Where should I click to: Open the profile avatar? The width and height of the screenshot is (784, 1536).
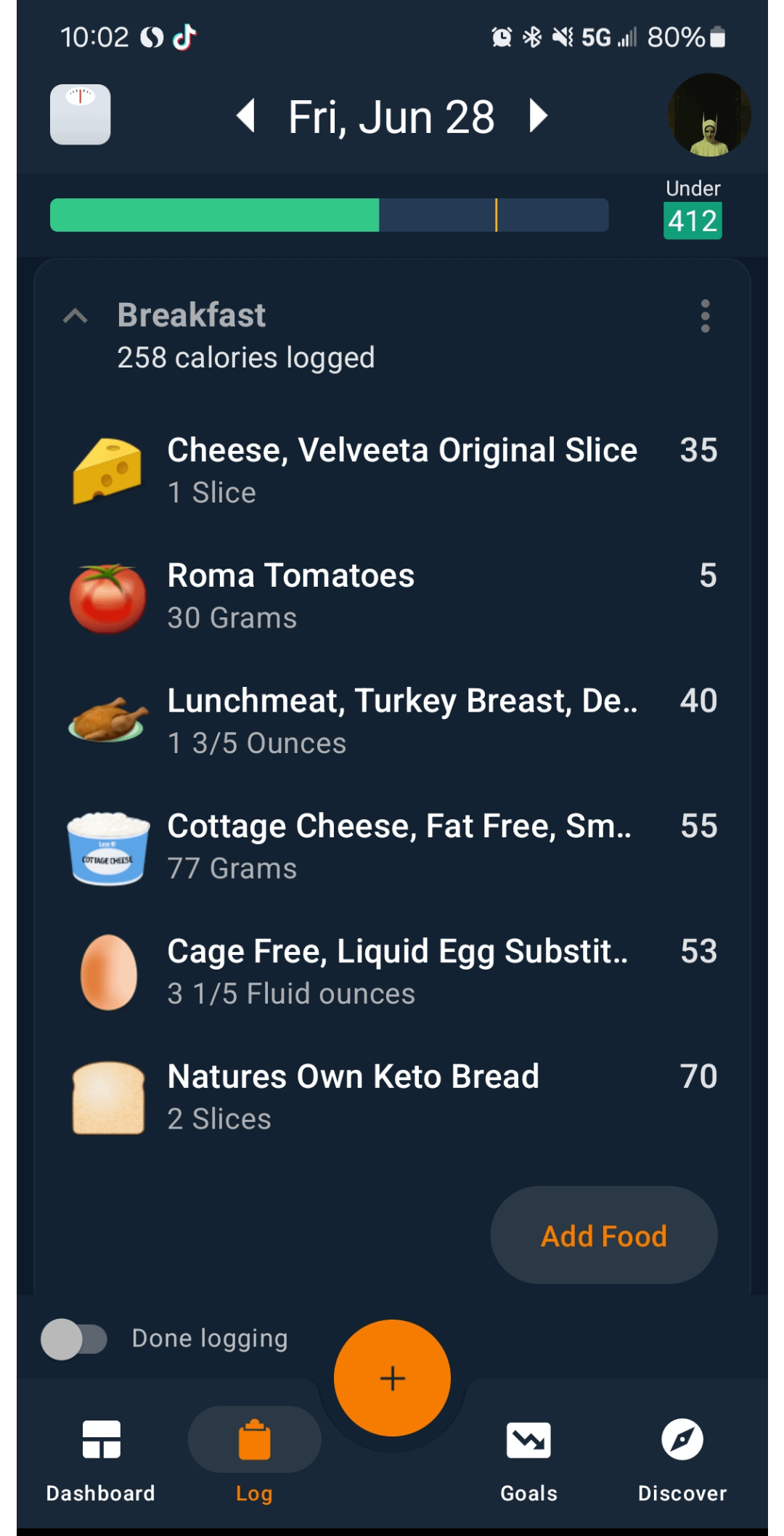709,115
